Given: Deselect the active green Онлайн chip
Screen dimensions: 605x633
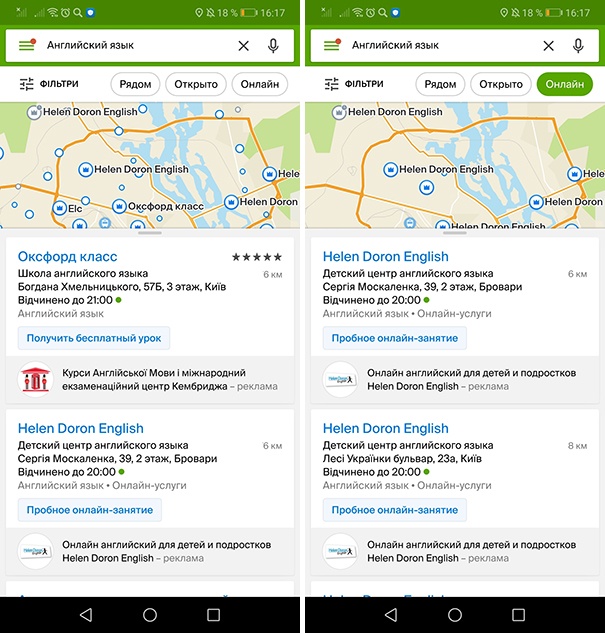Looking at the screenshot, I should coord(565,85).
